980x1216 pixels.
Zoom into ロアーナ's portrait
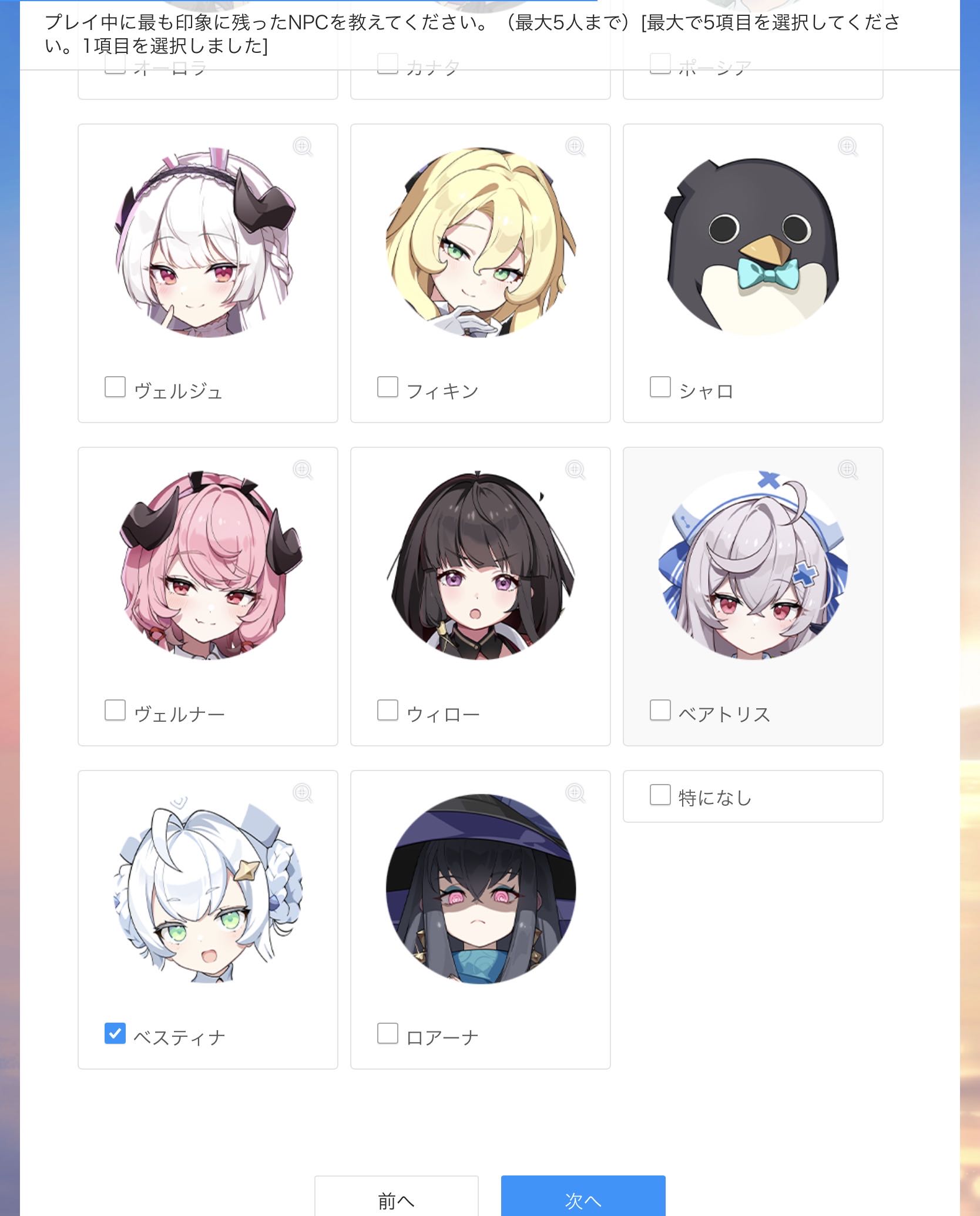[x=575, y=793]
